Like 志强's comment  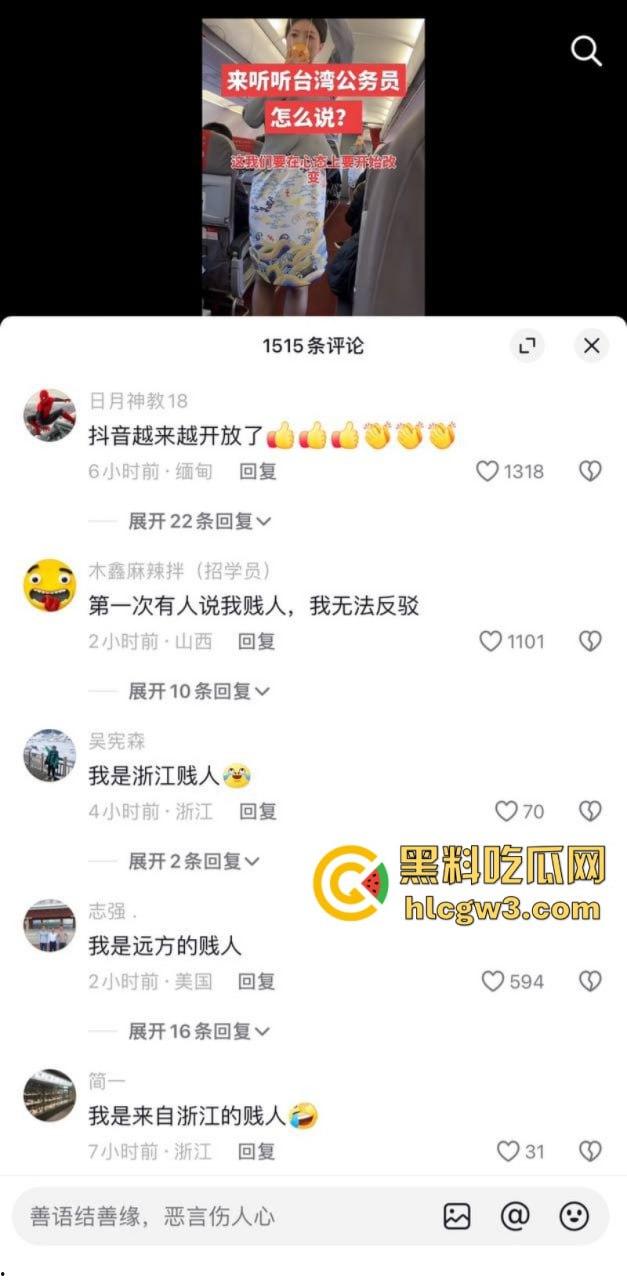493,981
